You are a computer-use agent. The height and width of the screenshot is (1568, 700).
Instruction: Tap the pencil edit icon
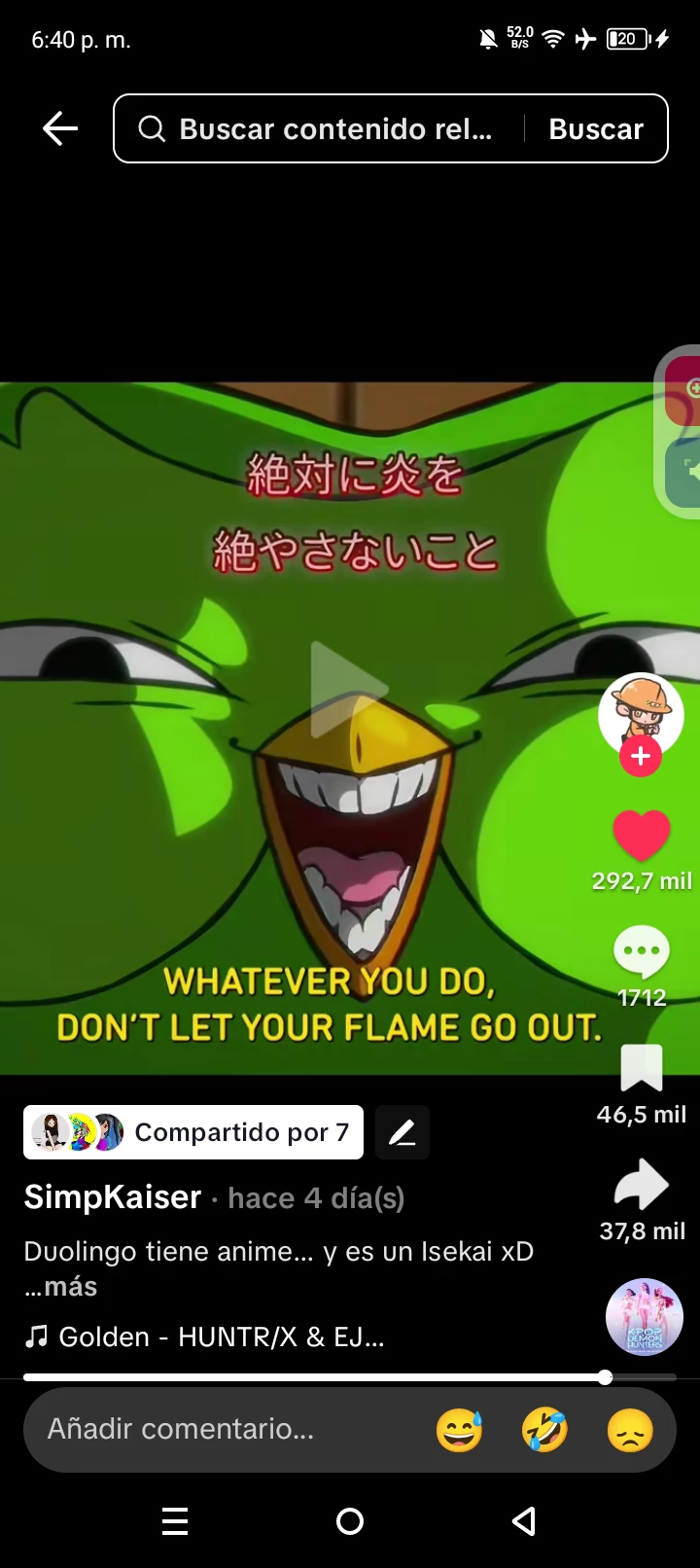pos(402,1132)
